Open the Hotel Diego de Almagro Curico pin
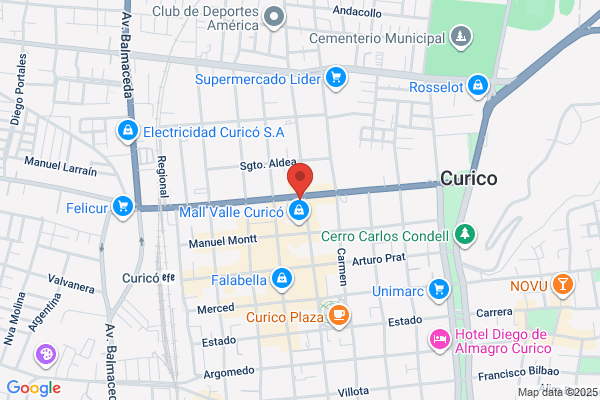Viewport: 600px width, 400px height. (440, 340)
